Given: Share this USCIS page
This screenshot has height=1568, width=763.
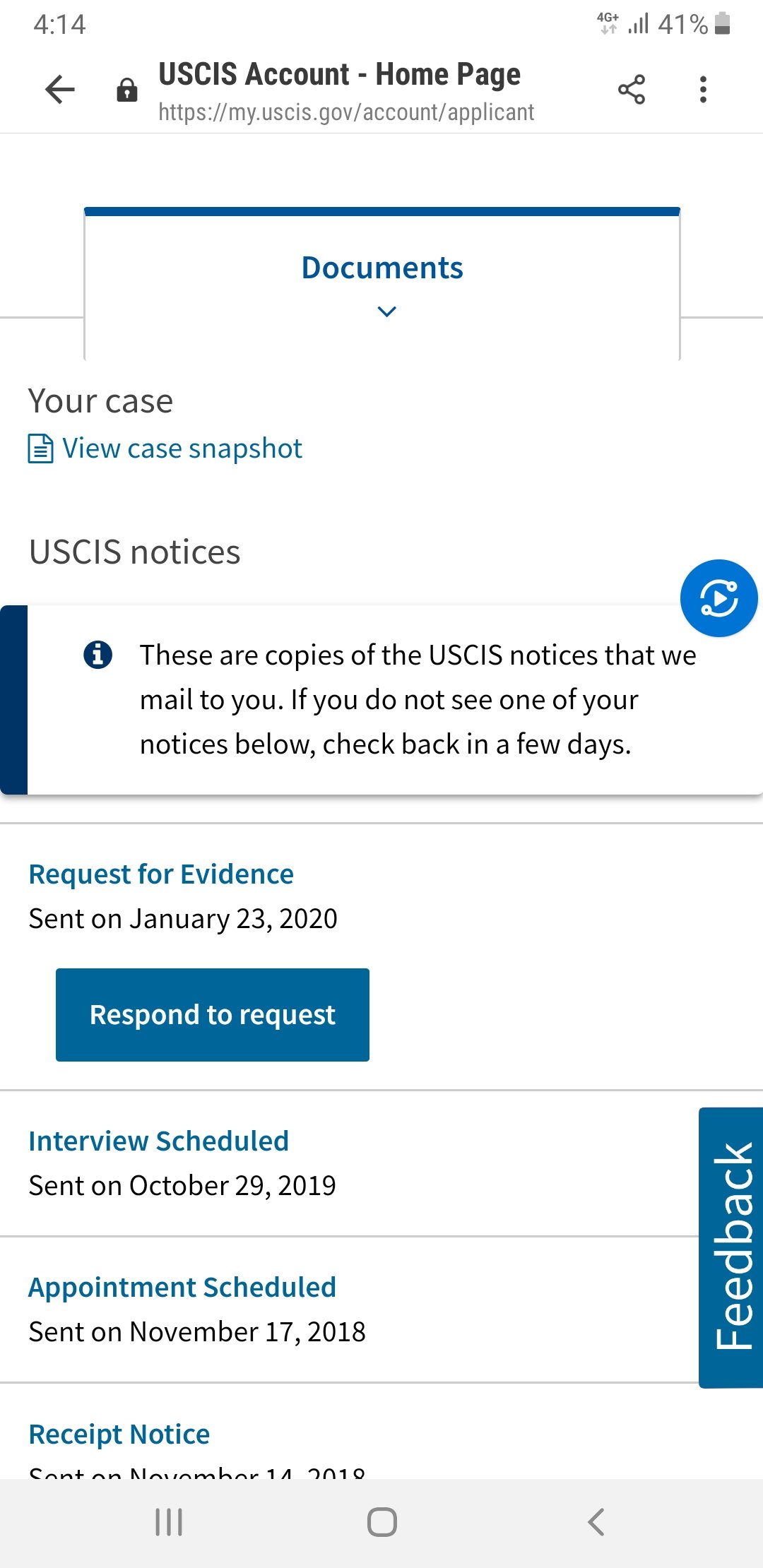Looking at the screenshot, I should coord(632,90).
